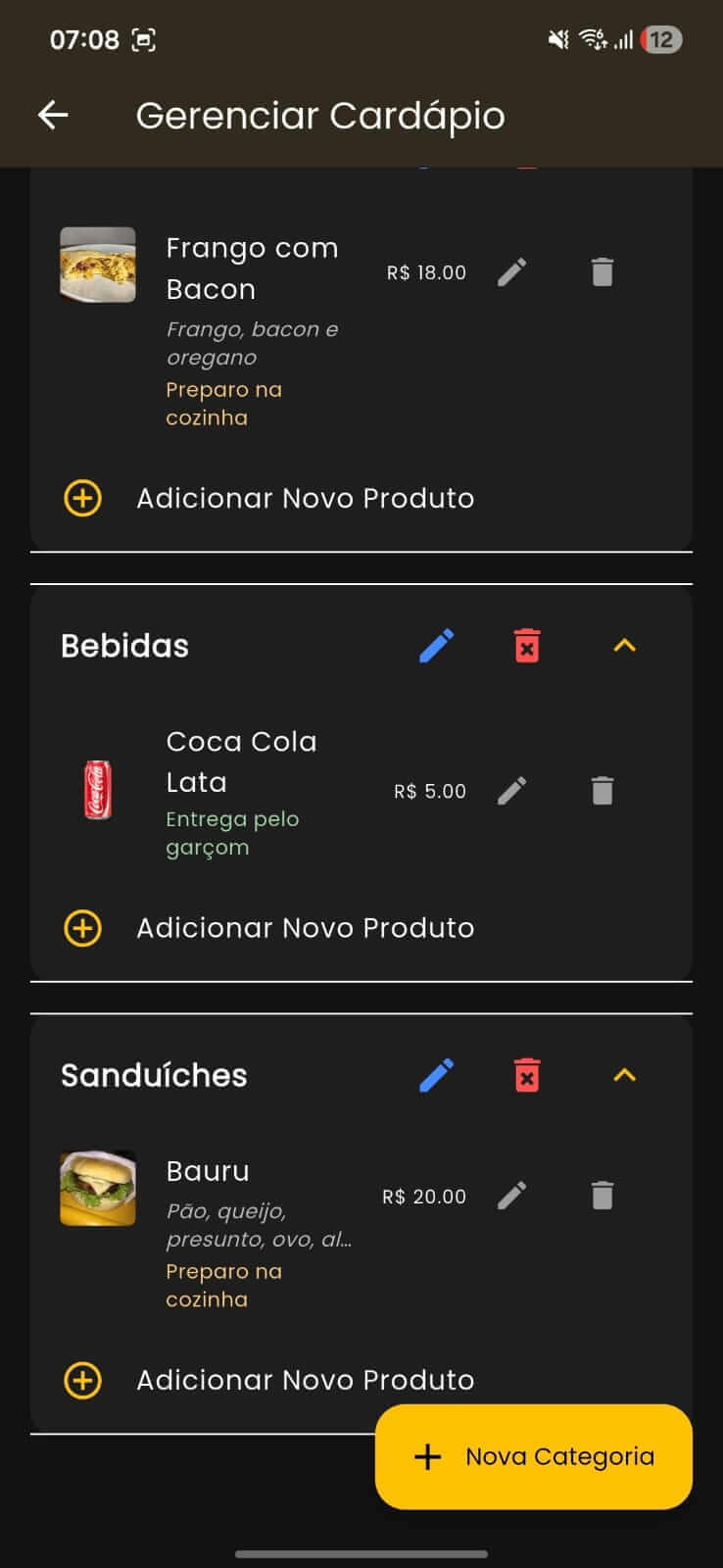Add new product below Frango com Bacon

(x=269, y=498)
